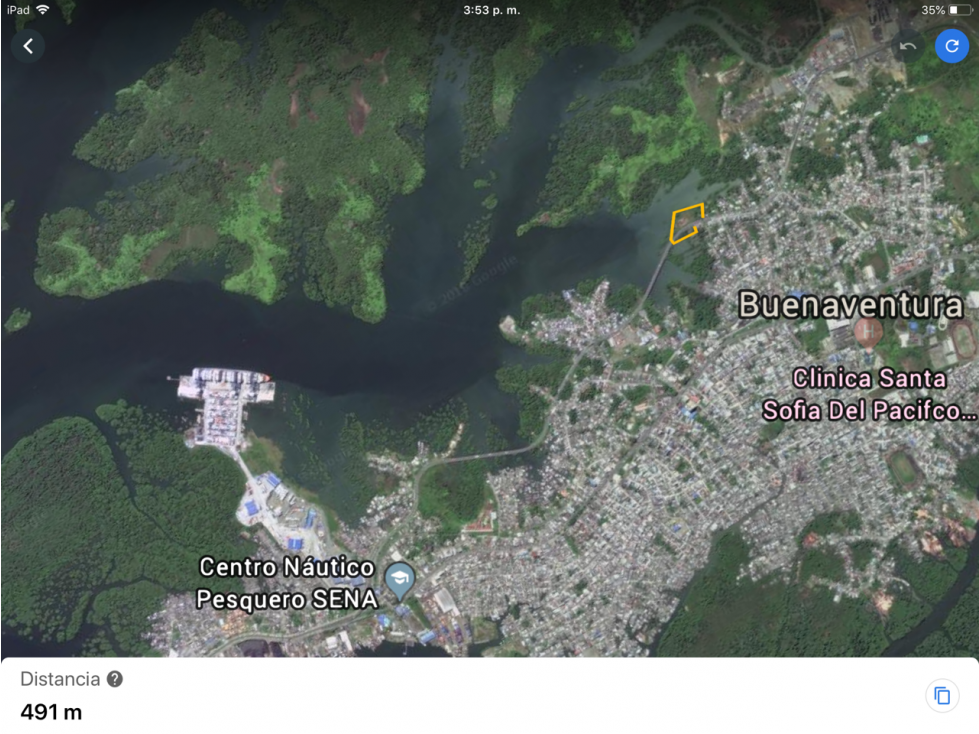The width and height of the screenshot is (979, 734).
Task: Open the Distancia help question mark
Action: [115, 679]
